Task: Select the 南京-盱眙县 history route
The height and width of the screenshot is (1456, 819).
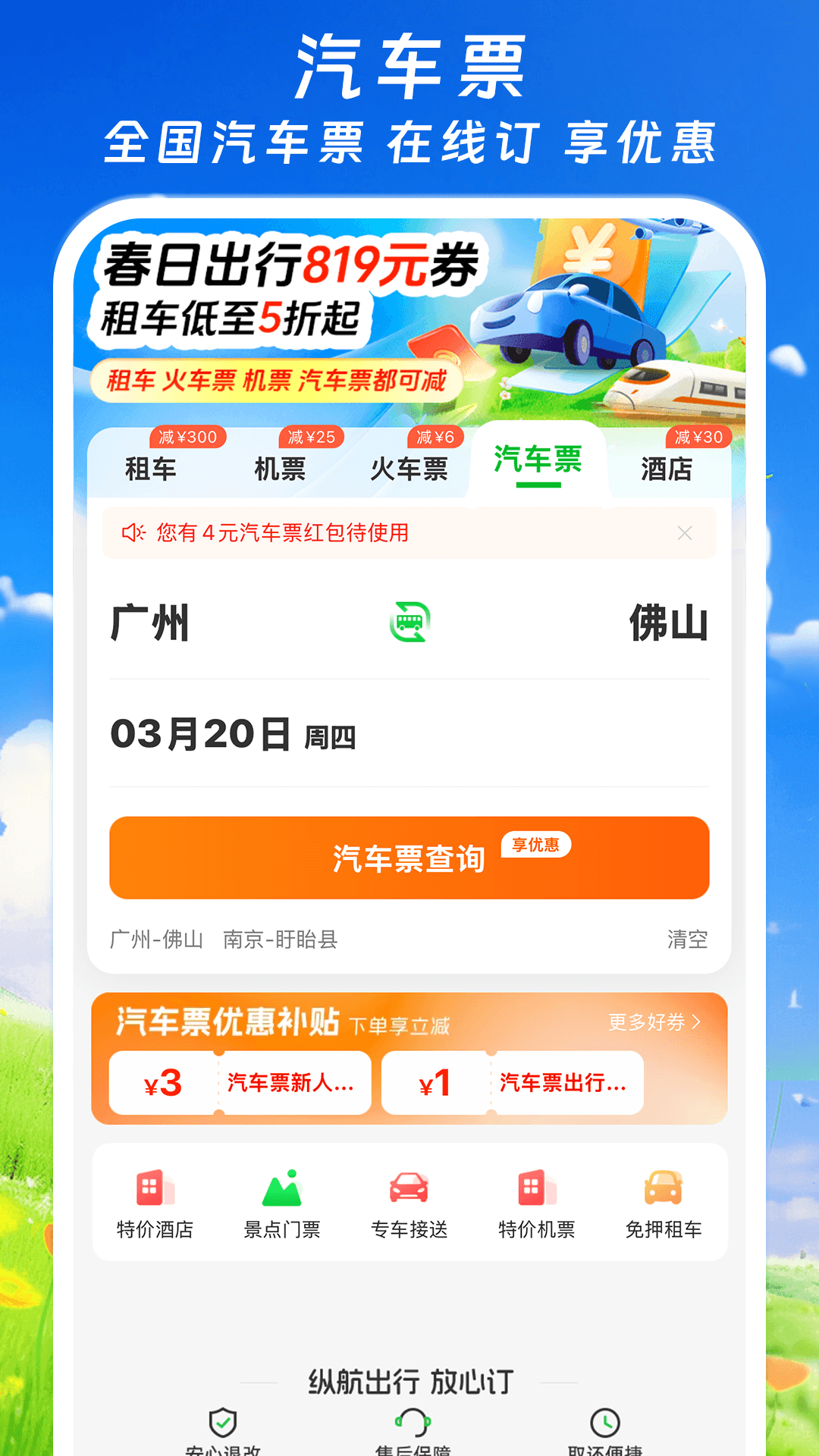Action: (282, 940)
